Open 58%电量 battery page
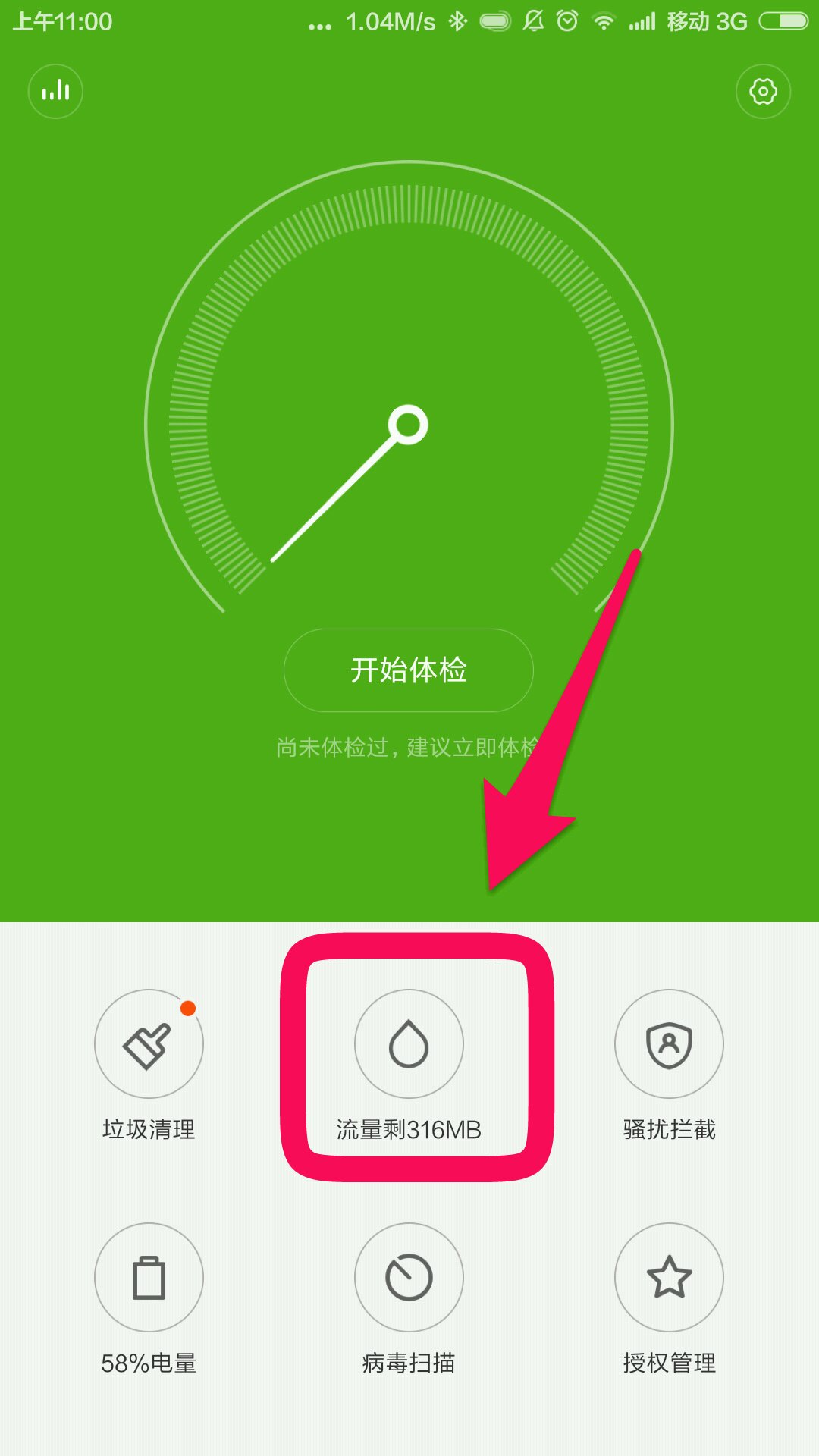The width and height of the screenshot is (819, 1456). tap(149, 1299)
